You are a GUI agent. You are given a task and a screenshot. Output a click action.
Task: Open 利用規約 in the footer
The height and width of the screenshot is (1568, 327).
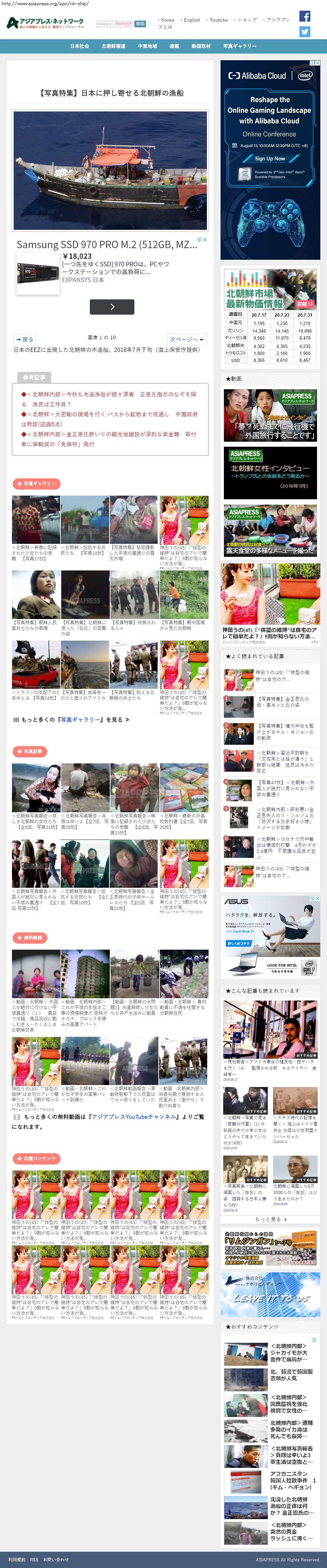click(17, 1559)
